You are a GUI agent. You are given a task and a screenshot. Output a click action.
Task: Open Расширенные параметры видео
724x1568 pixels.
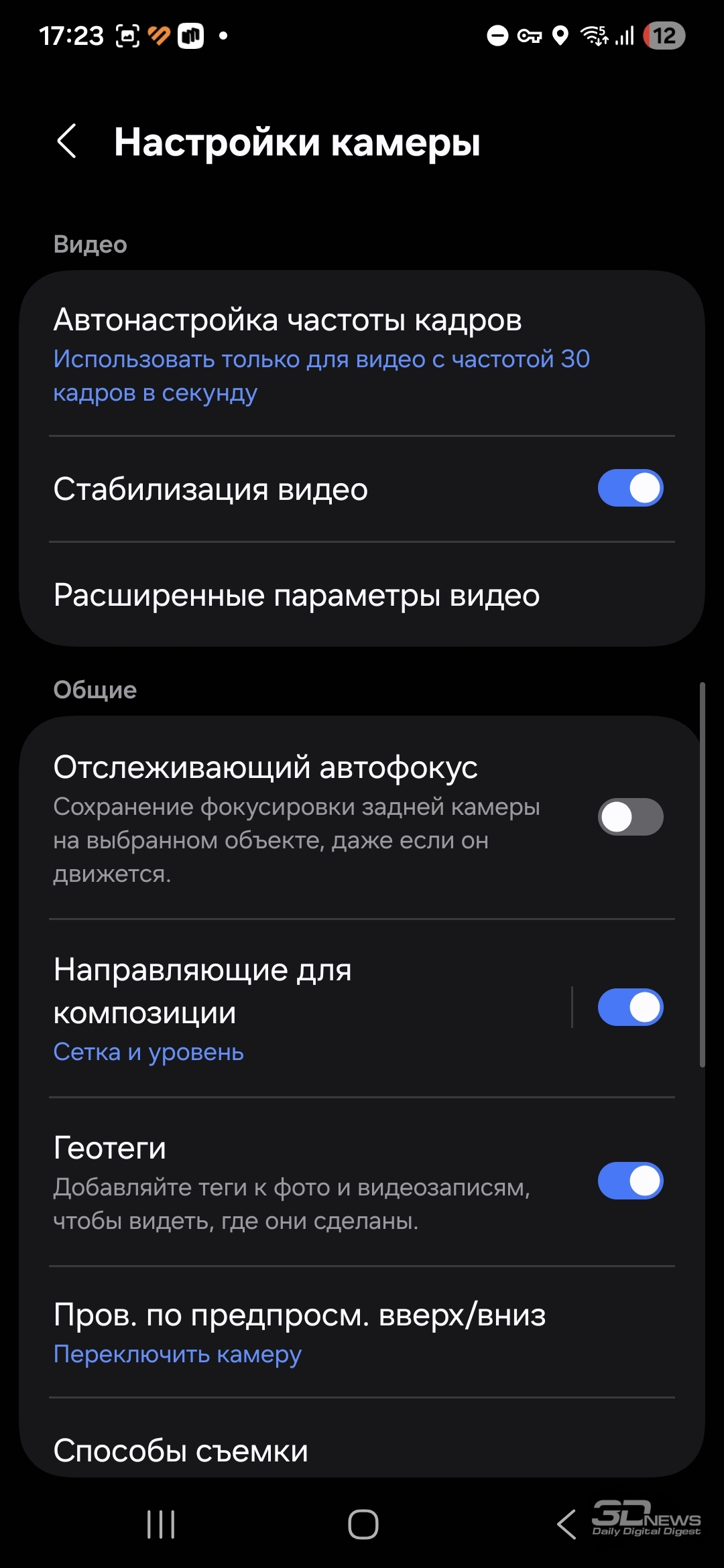click(362, 595)
